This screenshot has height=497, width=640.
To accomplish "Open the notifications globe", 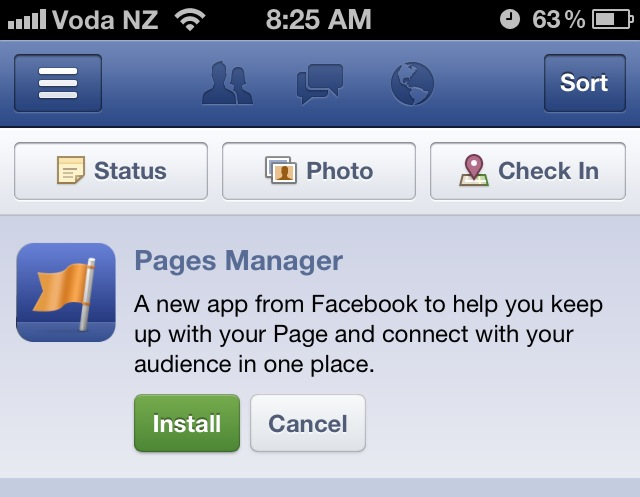I will [x=411, y=84].
